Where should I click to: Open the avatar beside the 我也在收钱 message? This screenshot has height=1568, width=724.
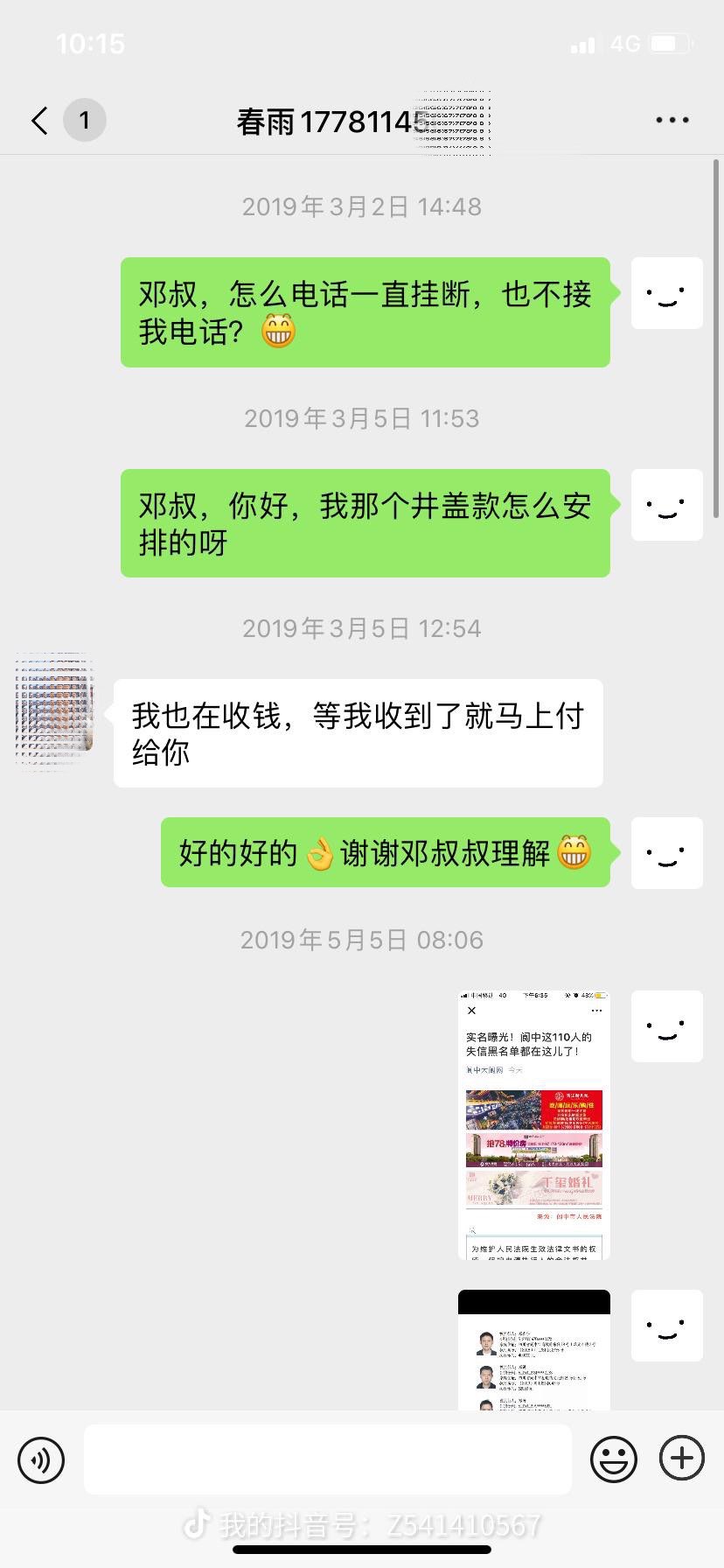[54, 712]
